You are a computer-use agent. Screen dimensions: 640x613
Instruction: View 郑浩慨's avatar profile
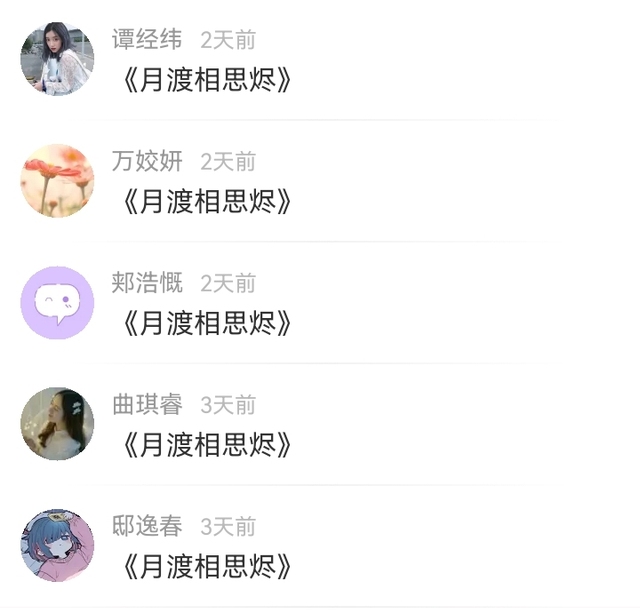tap(57, 302)
